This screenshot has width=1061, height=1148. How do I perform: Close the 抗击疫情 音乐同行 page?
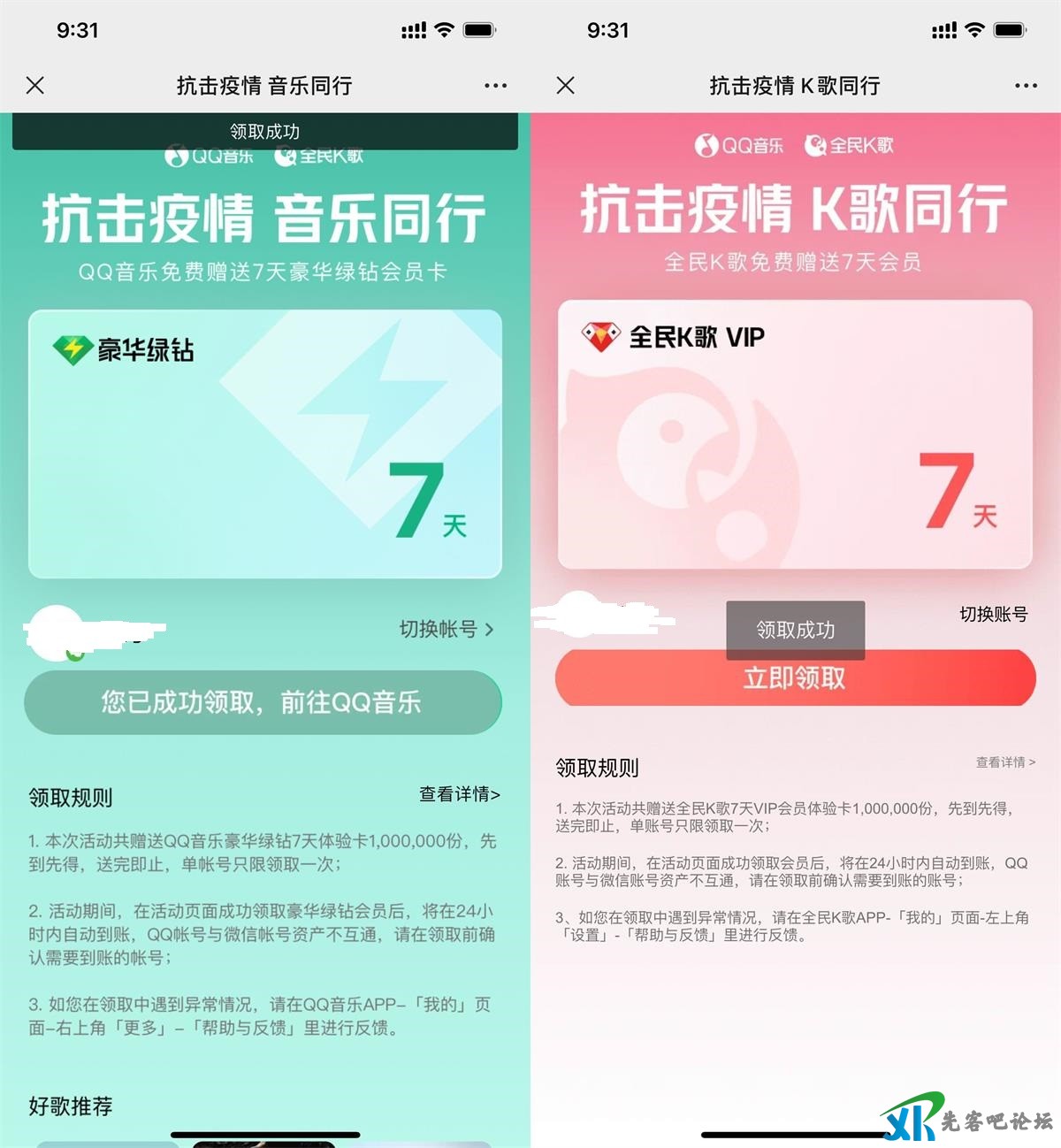35,85
